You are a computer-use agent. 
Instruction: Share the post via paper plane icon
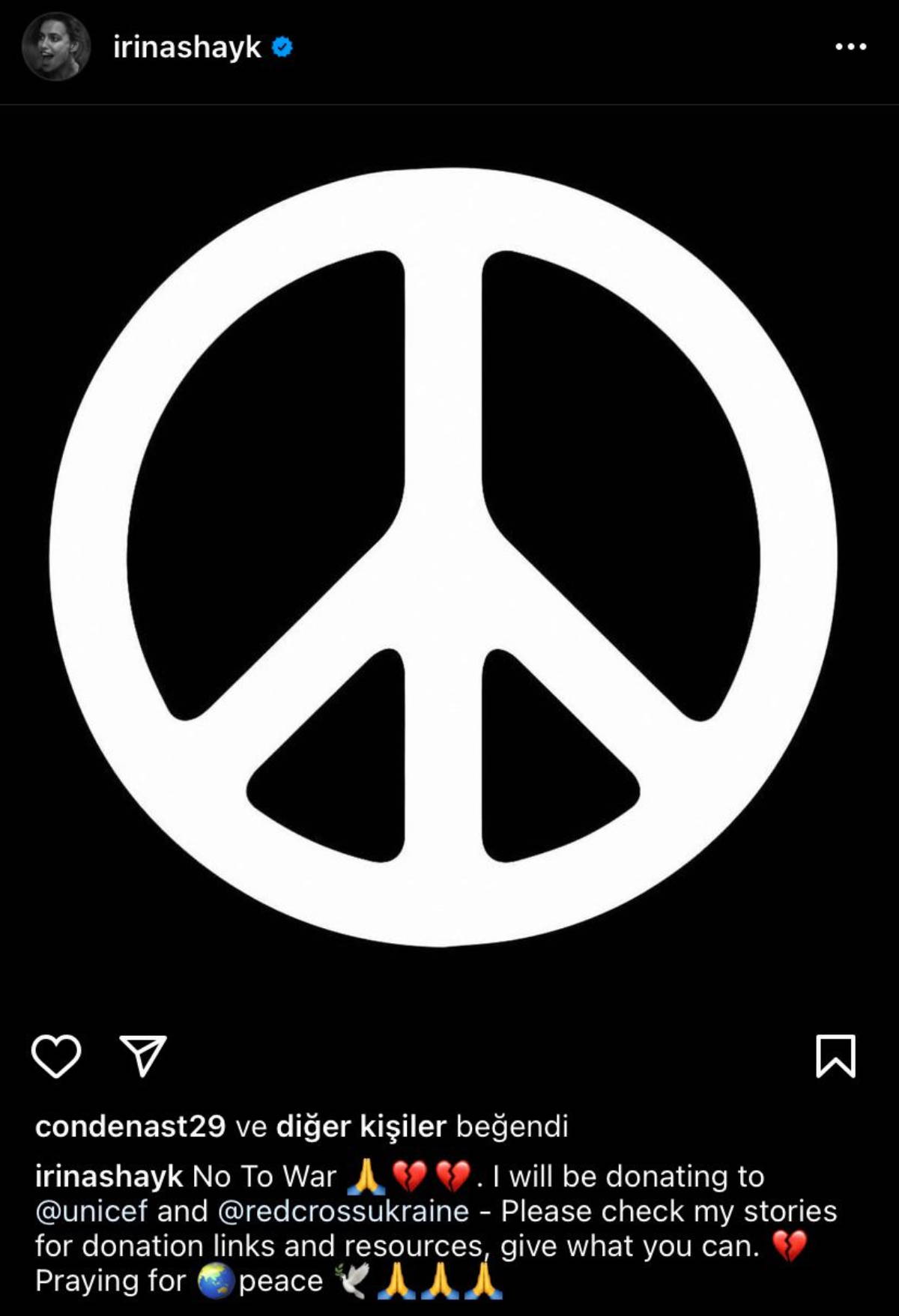pyautogui.click(x=143, y=1056)
